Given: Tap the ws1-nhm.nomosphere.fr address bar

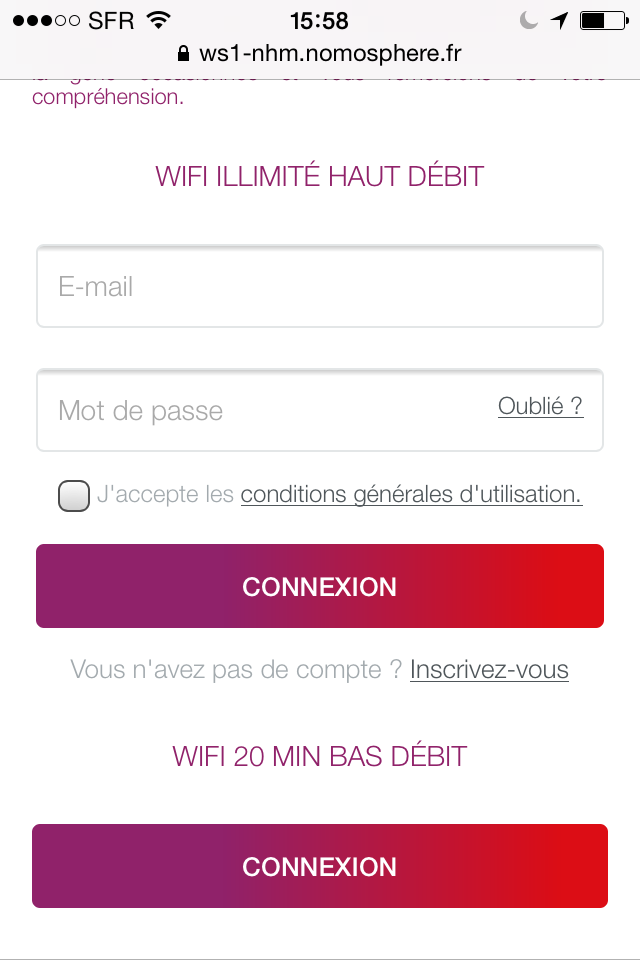Looking at the screenshot, I should click(x=320, y=53).
